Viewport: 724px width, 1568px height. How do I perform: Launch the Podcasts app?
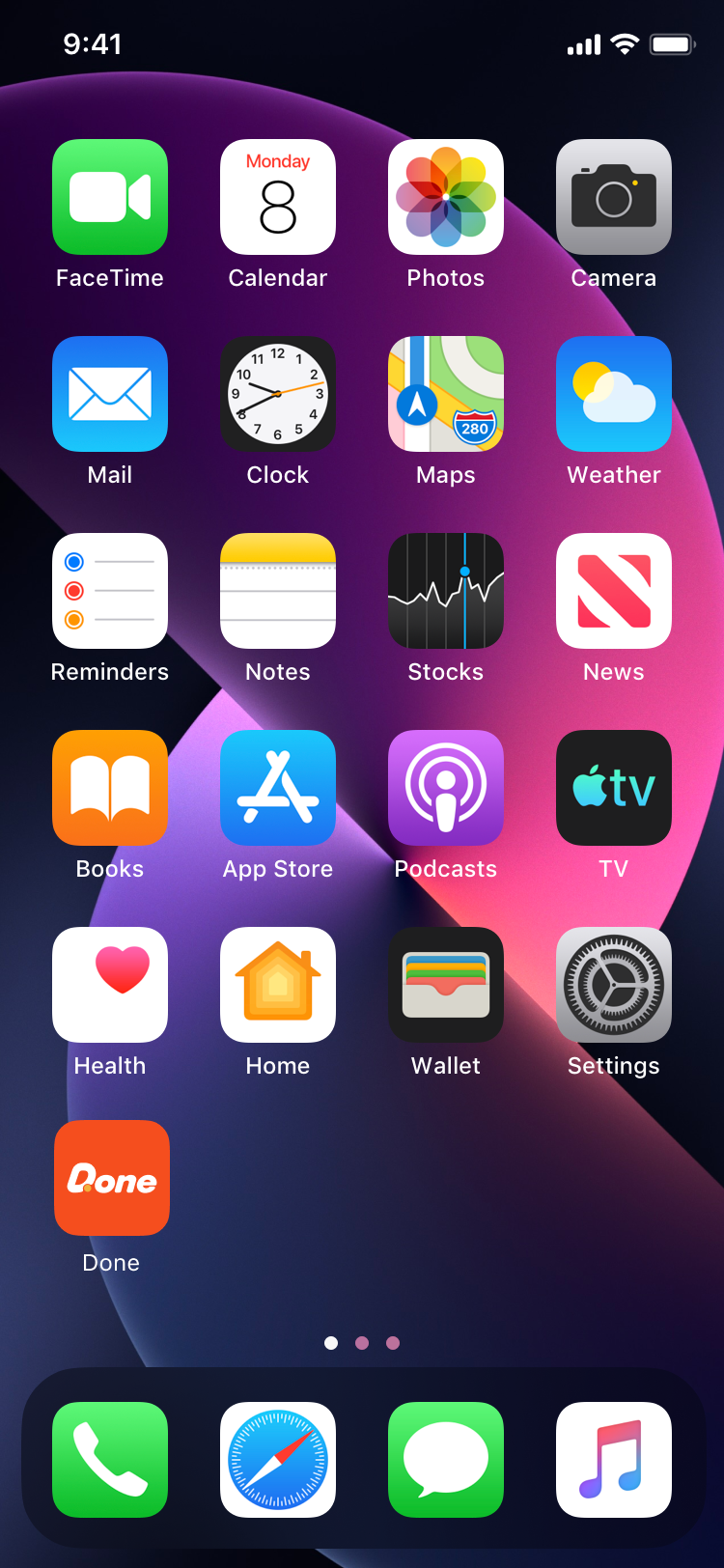[446, 788]
